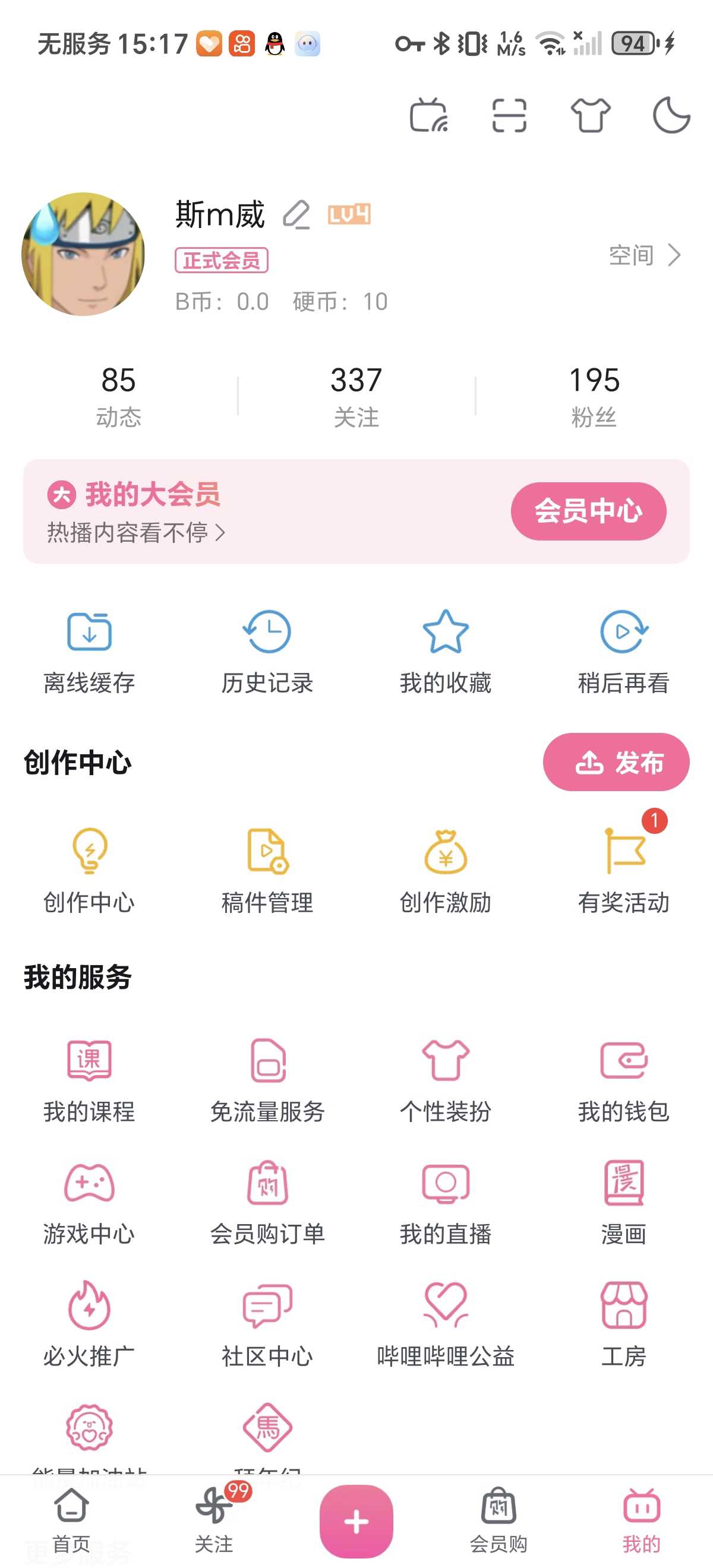Open 稿件管理 submission manager
713x1568 pixels.
pos(267,871)
